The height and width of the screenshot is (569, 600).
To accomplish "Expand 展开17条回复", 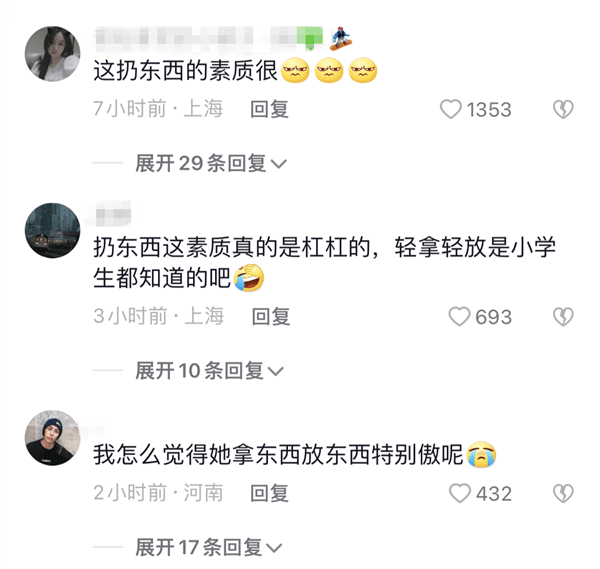I will pyautogui.click(x=210, y=547).
